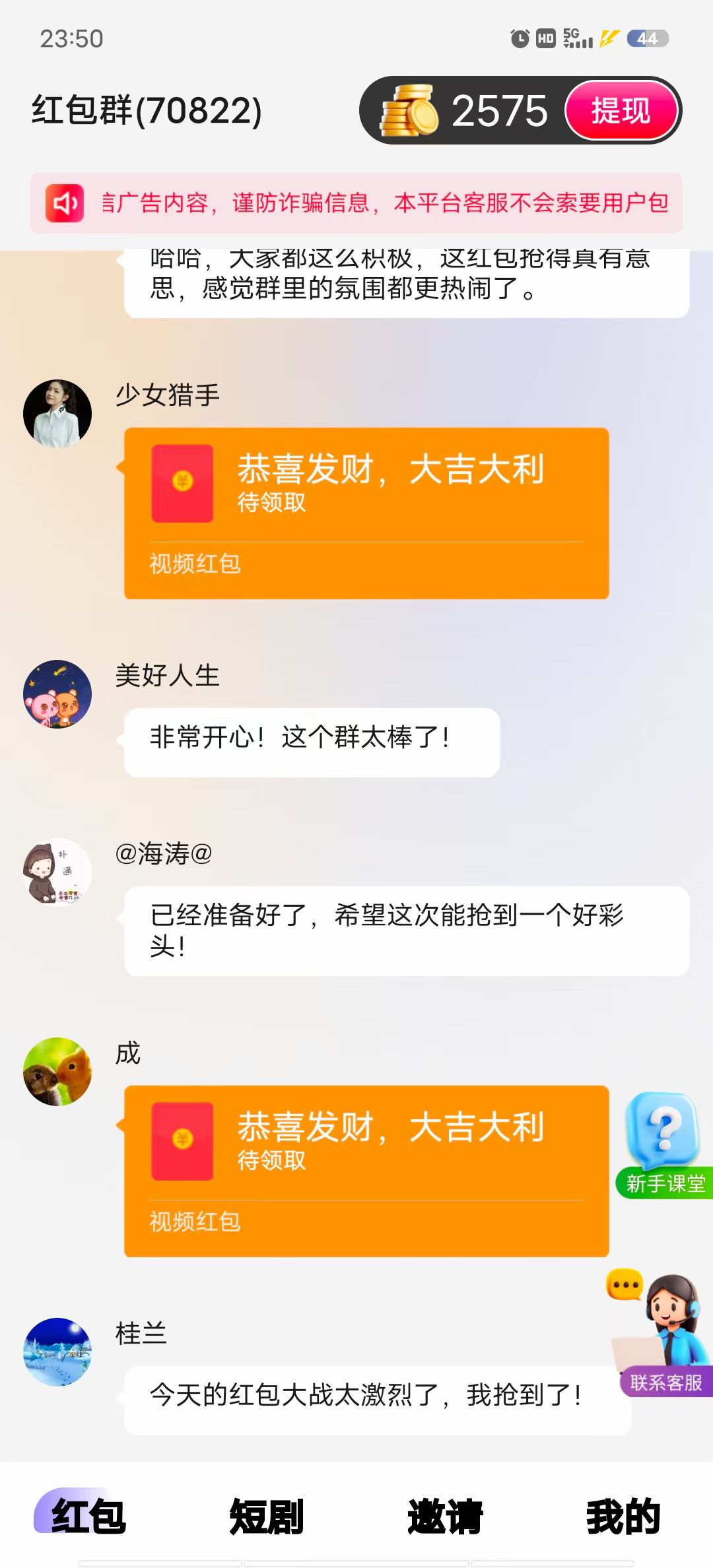Contact customer service via 联系客服
Screen dimensions: 713x1568
coord(664,1332)
